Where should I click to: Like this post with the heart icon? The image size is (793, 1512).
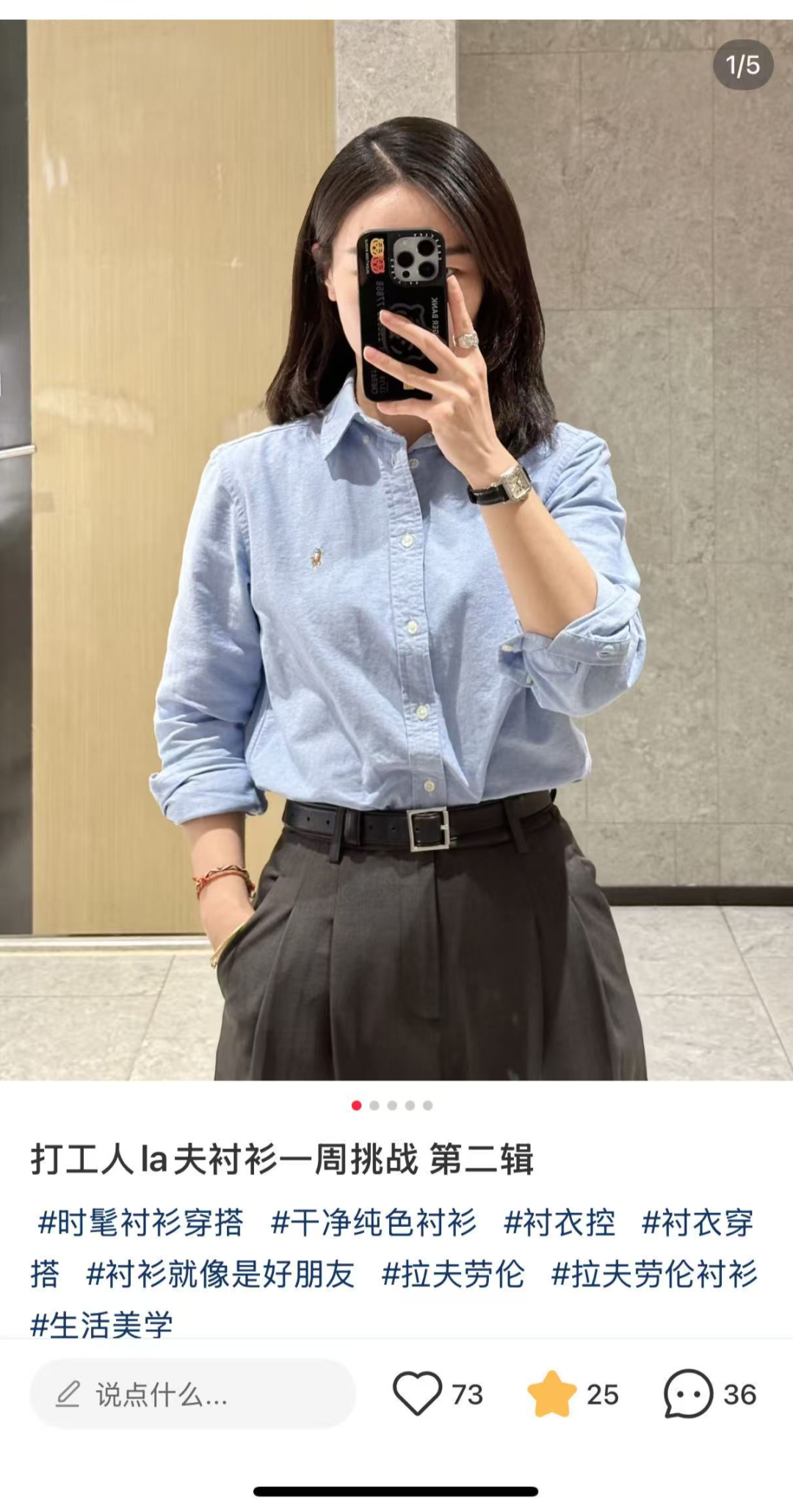click(x=417, y=1394)
